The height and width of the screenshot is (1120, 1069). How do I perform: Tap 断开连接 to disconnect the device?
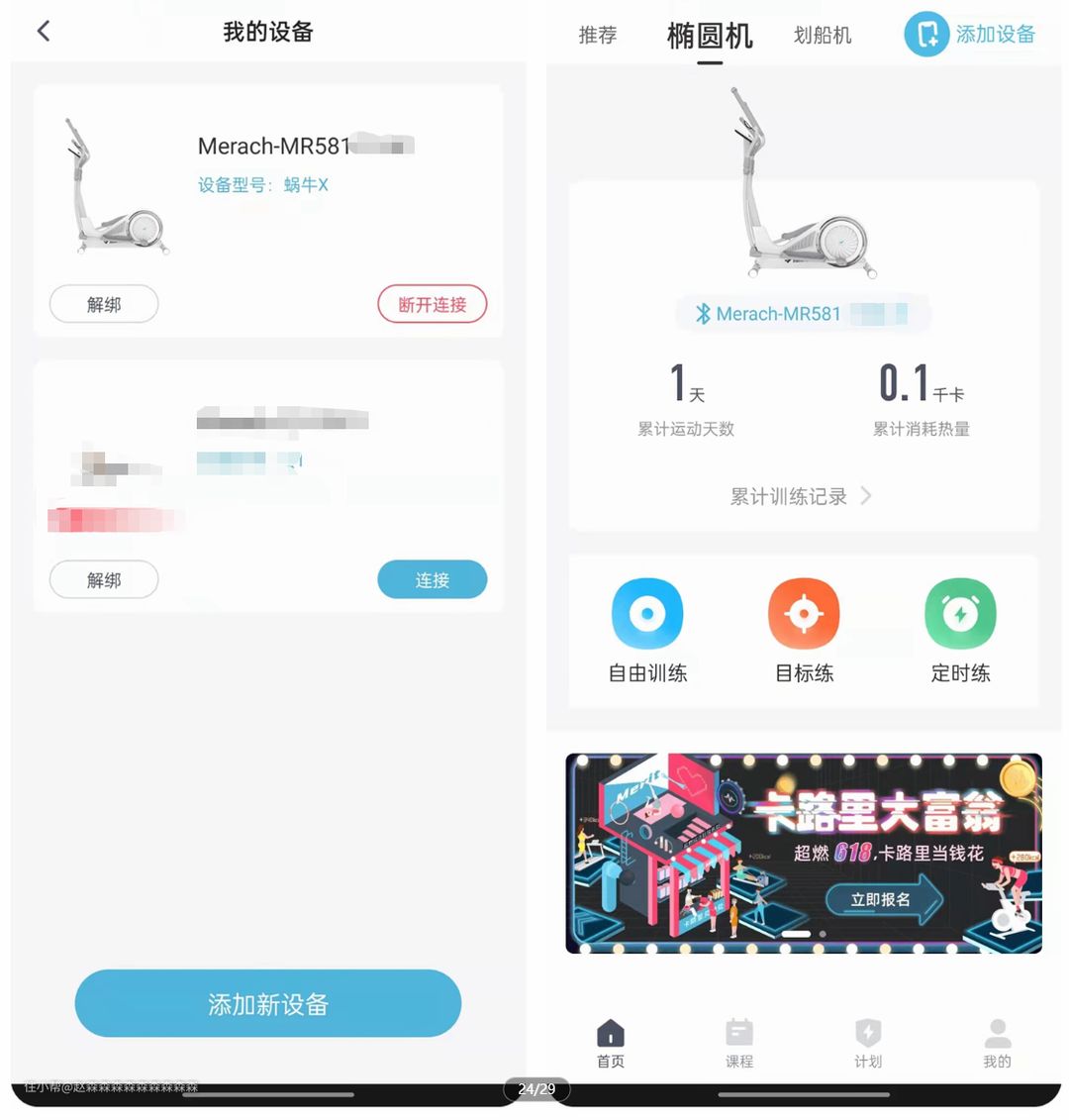point(432,304)
